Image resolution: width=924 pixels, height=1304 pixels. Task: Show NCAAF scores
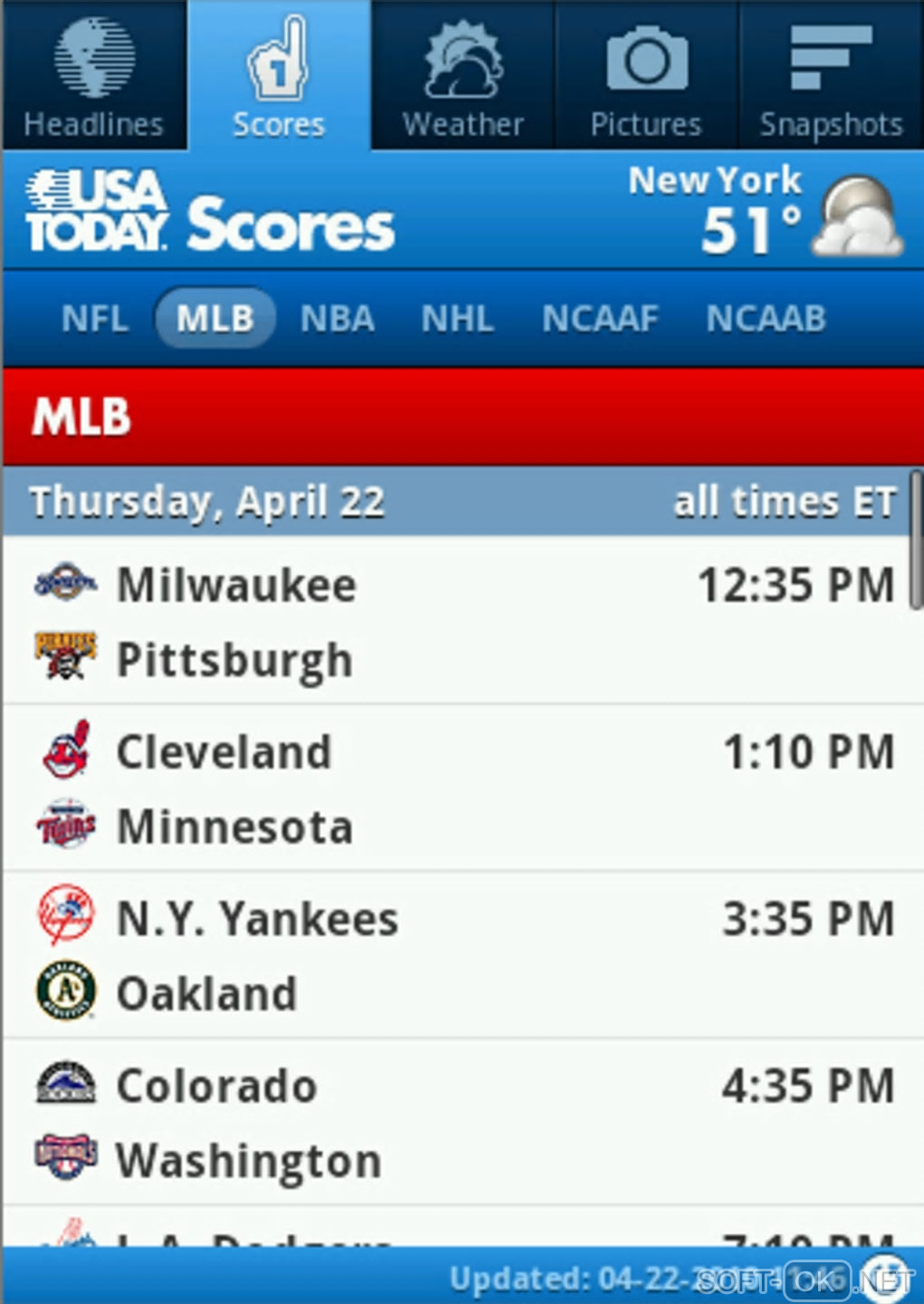pyautogui.click(x=600, y=319)
